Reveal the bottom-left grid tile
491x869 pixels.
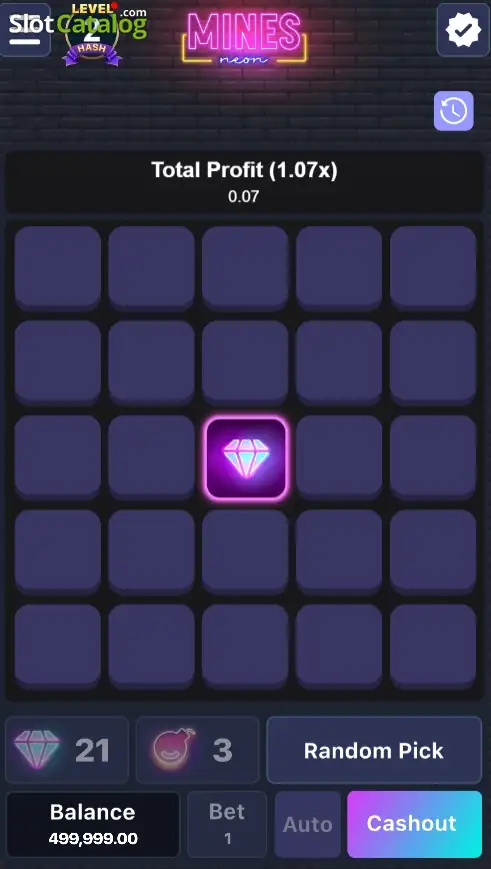[58, 646]
